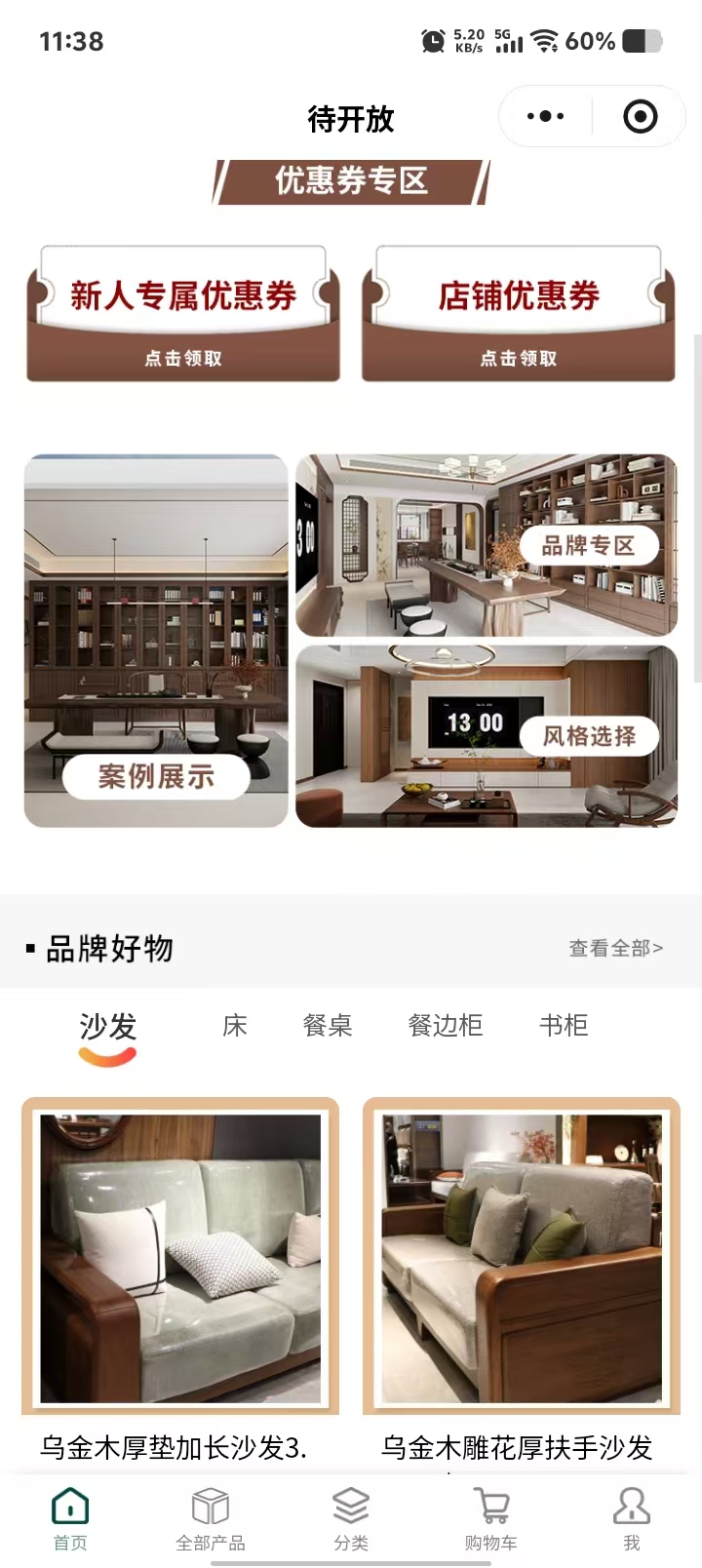The image size is (702, 1568).
Task: Open the 乌金木厚垫加长沙发 product card
Action: pos(180,1268)
